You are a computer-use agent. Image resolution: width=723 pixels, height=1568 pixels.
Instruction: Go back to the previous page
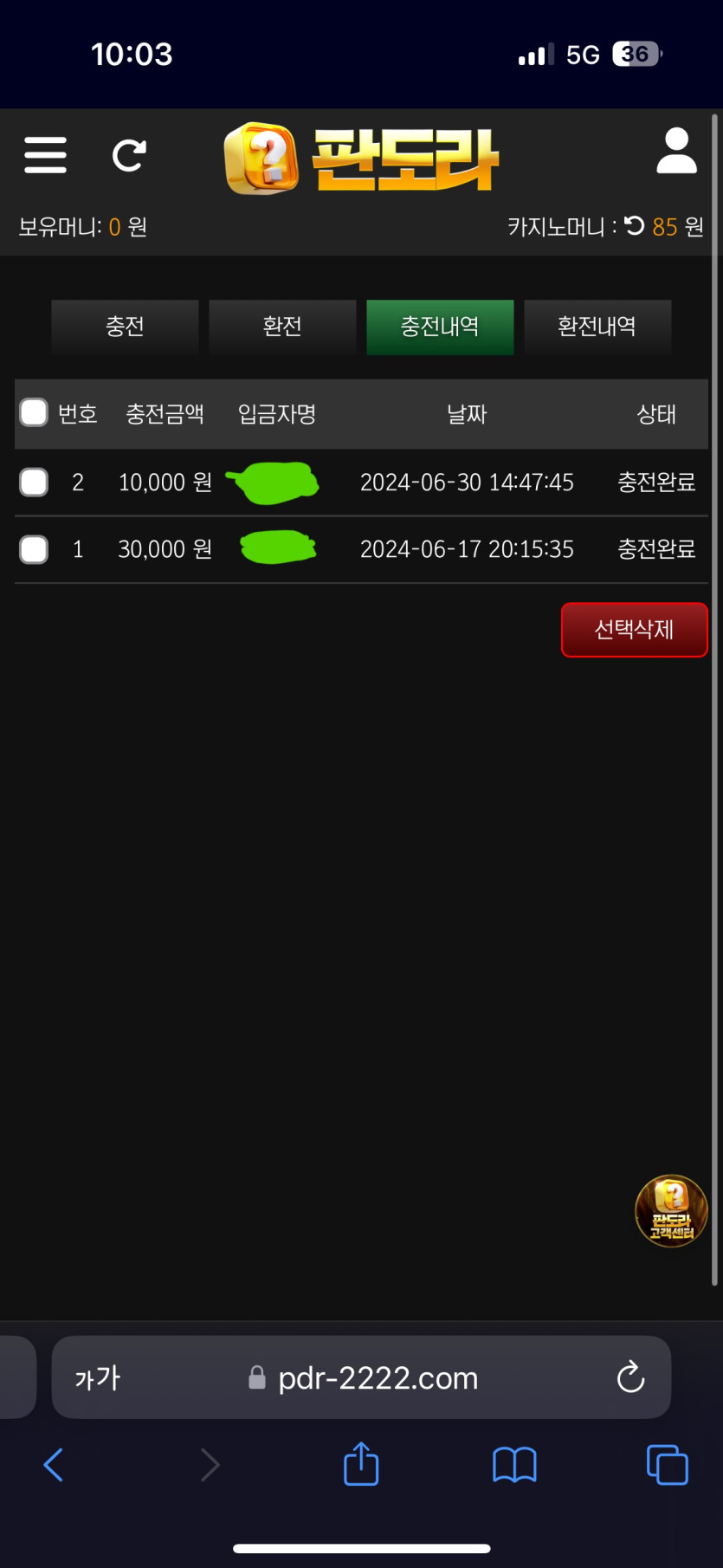coord(54,1465)
